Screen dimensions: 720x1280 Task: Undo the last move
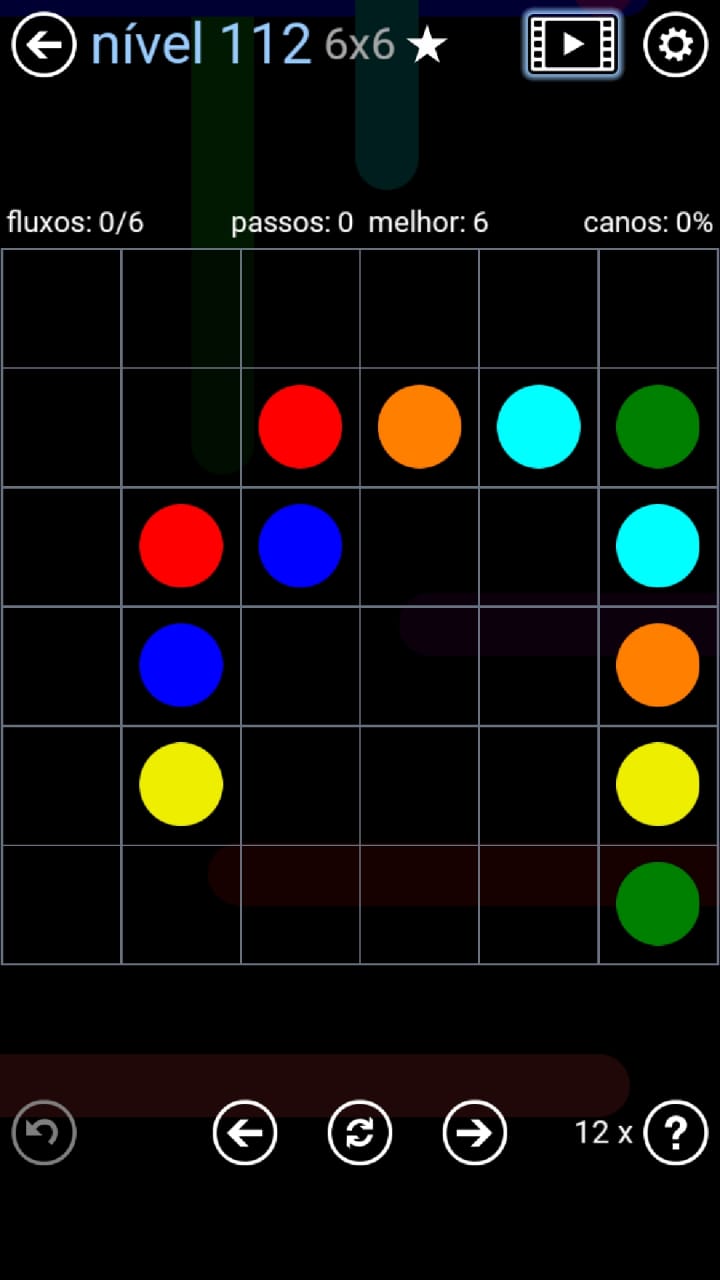(44, 1132)
